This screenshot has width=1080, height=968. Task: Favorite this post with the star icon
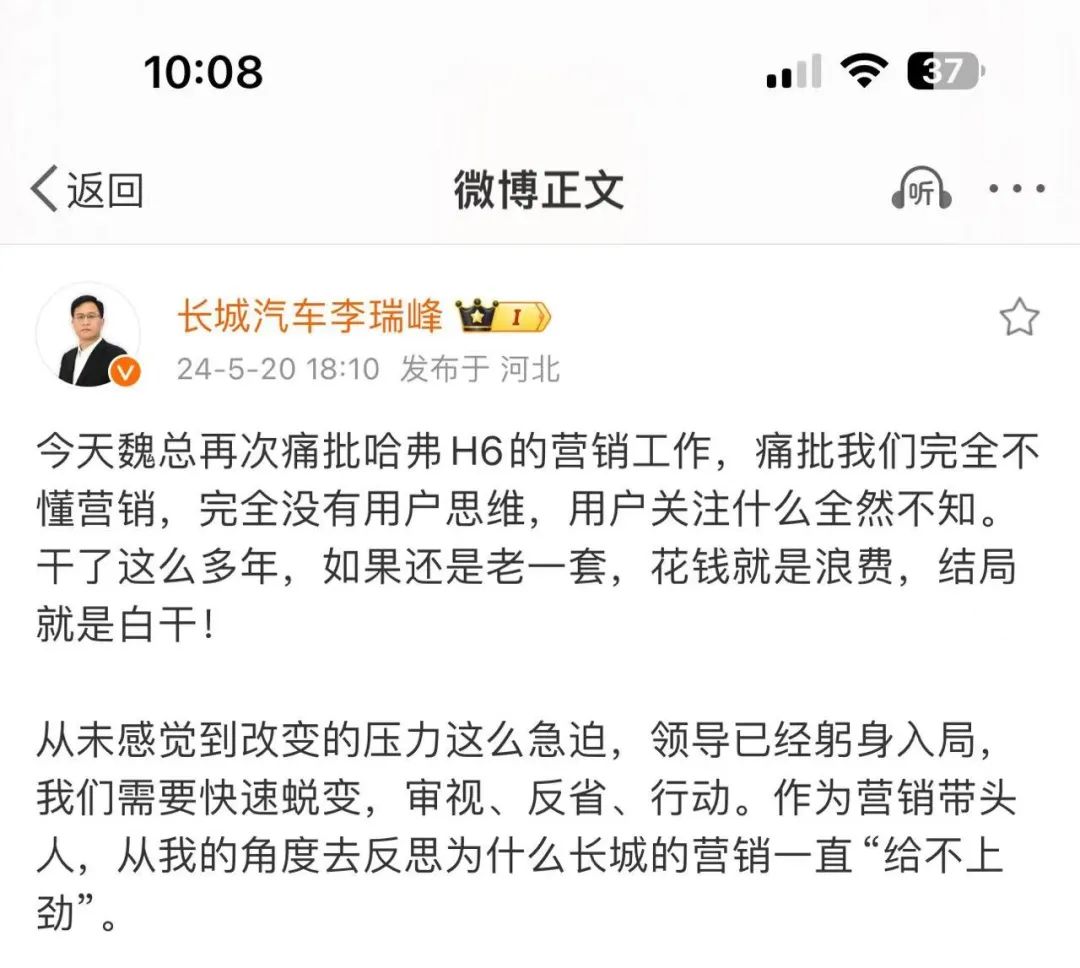(x=1019, y=319)
